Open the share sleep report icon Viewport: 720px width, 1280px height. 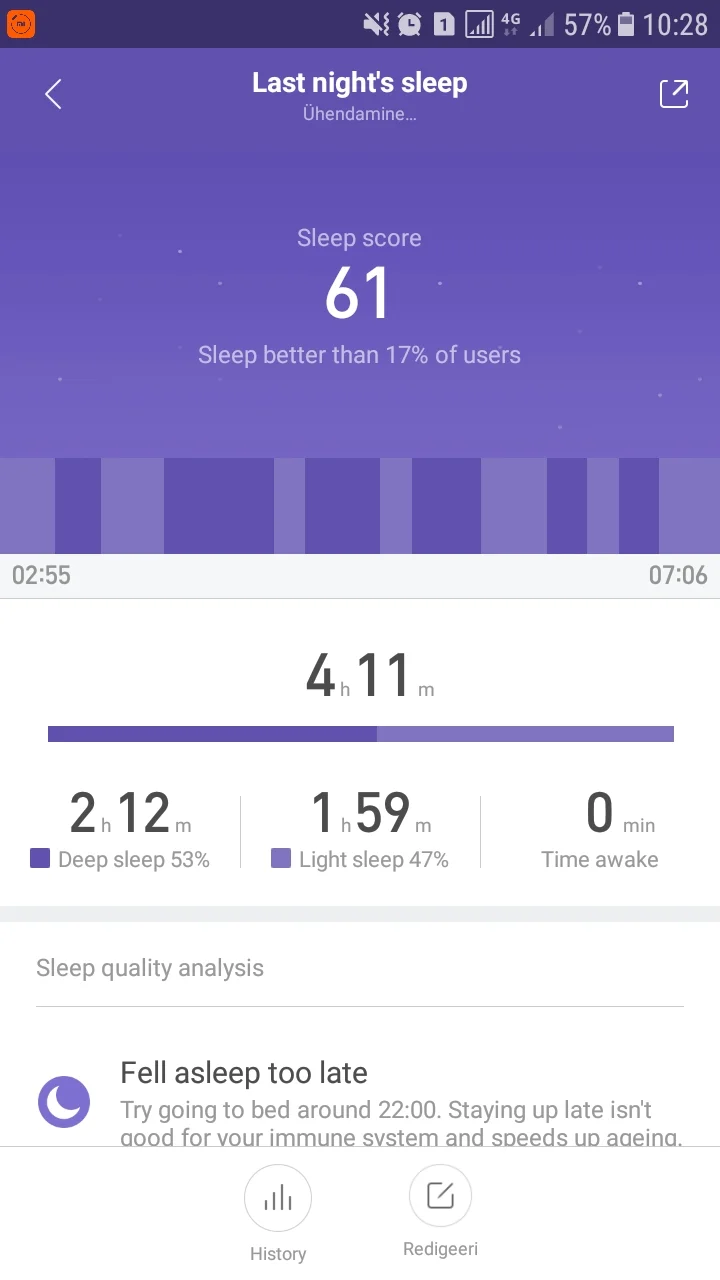coord(673,93)
